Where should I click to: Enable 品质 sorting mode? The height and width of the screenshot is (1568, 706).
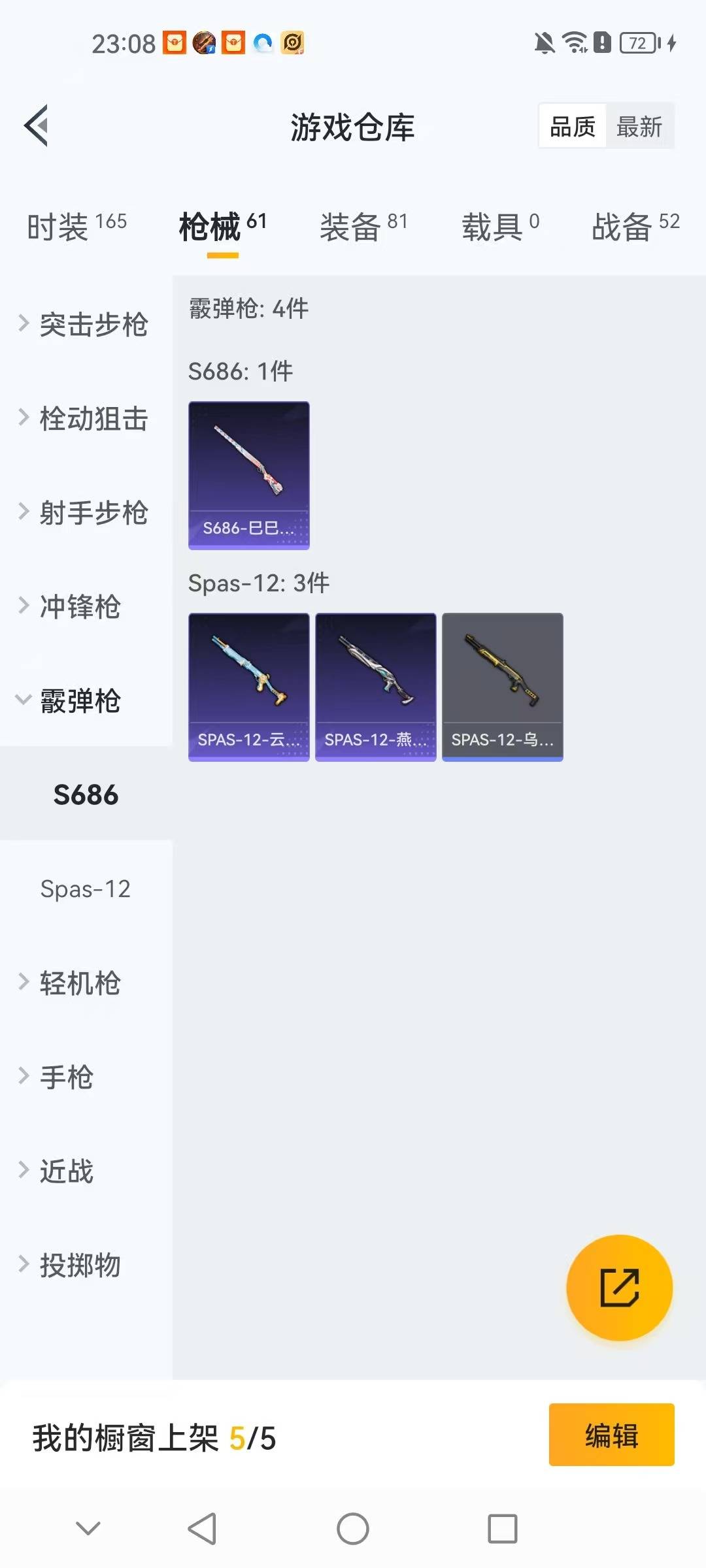tap(571, 125)
